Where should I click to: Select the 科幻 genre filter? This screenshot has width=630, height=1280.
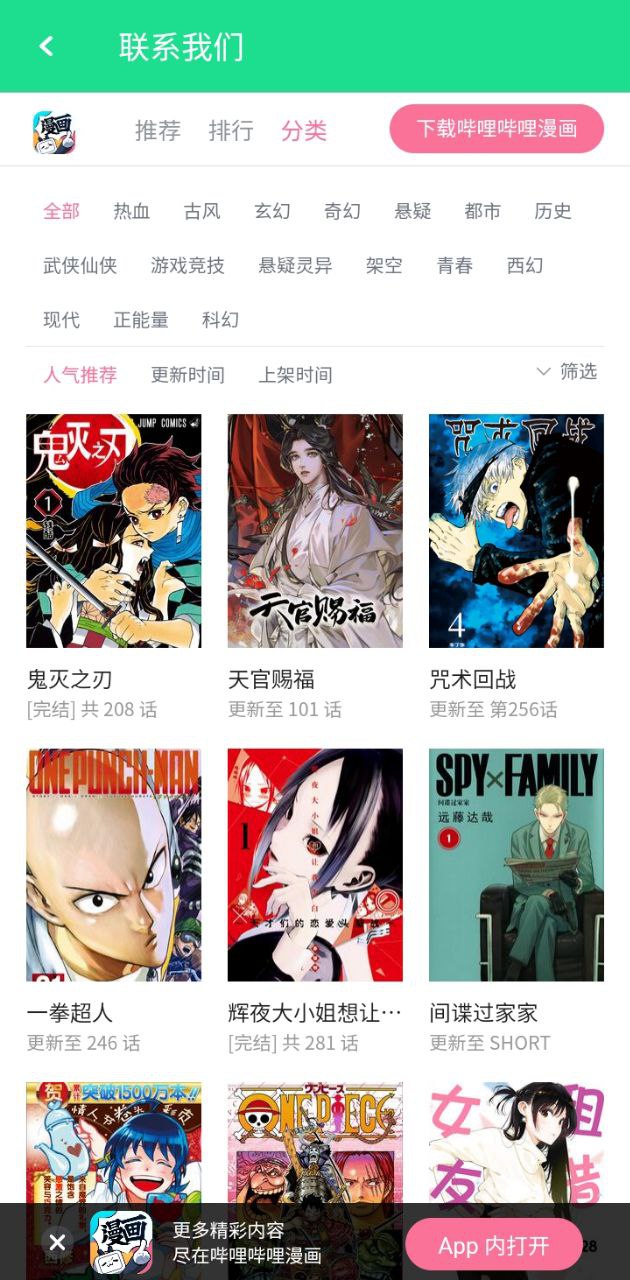coord(220,320)
